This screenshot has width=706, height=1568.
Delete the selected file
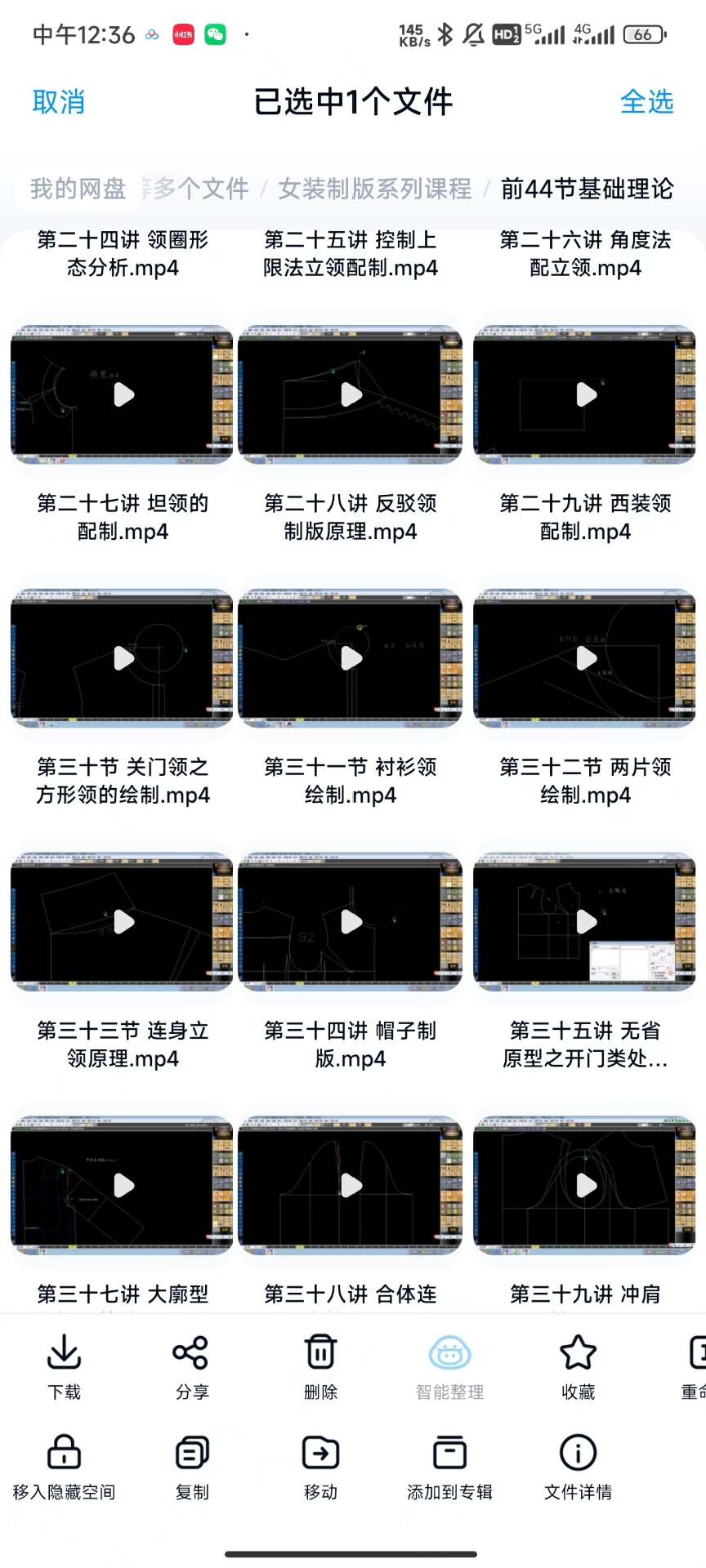pyautogui.click(x=320, y=1366)
